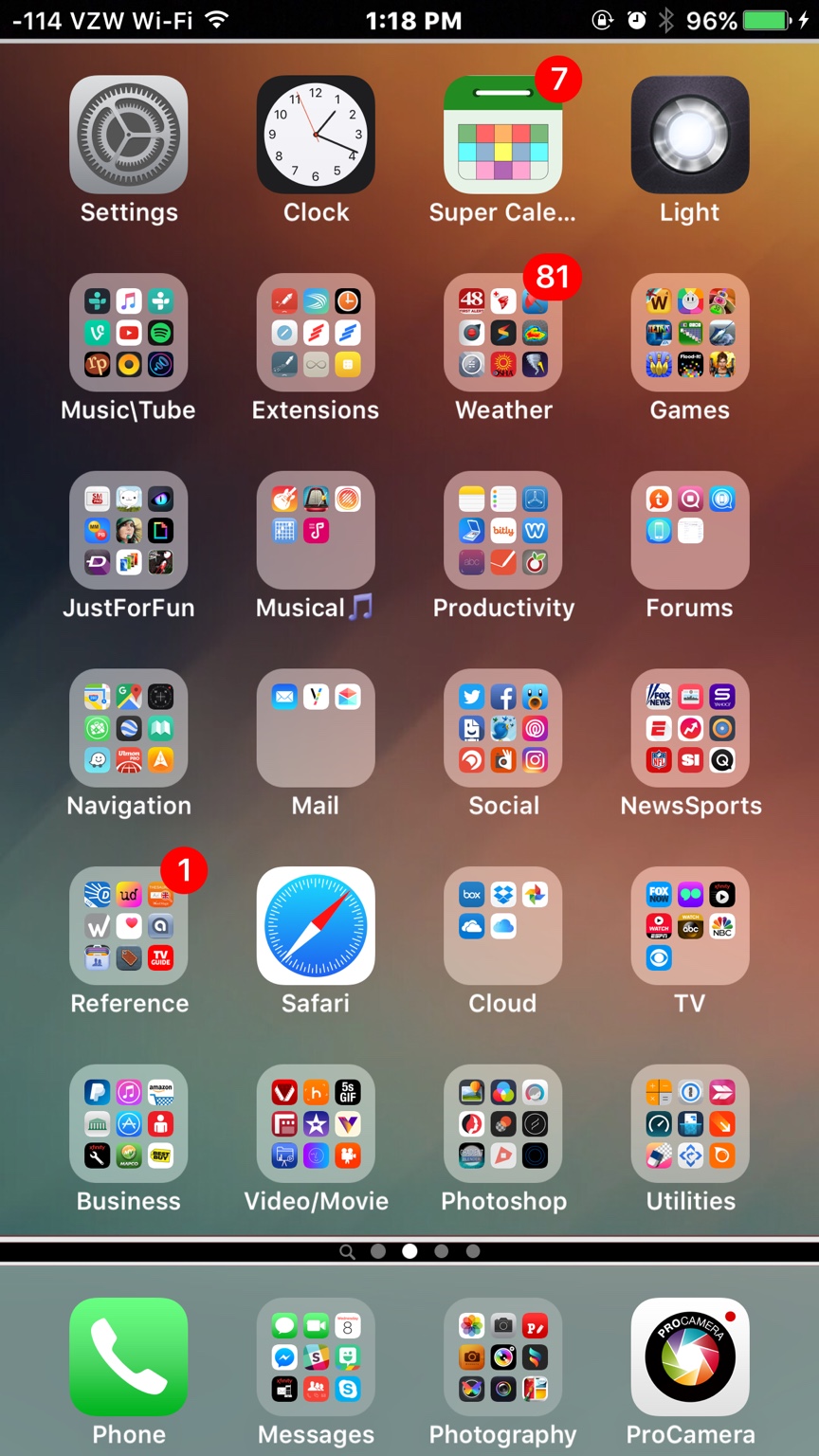This screenshot has width=819, height=1456.
Task: Open ProCamera from the dock
Action: click(690, 1356)
